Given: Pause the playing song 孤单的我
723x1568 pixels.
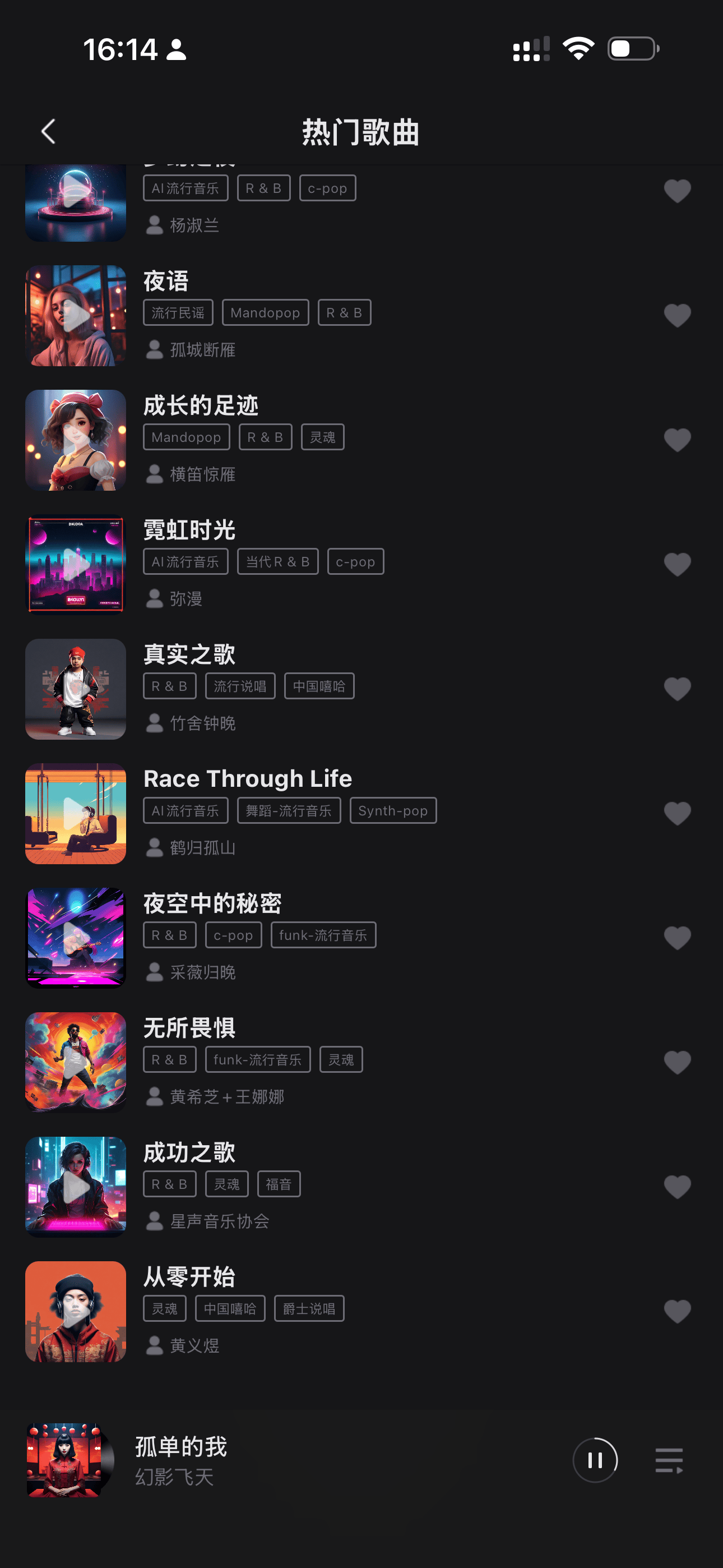Looking at the screenshot, I should [x=595, y=1460].
